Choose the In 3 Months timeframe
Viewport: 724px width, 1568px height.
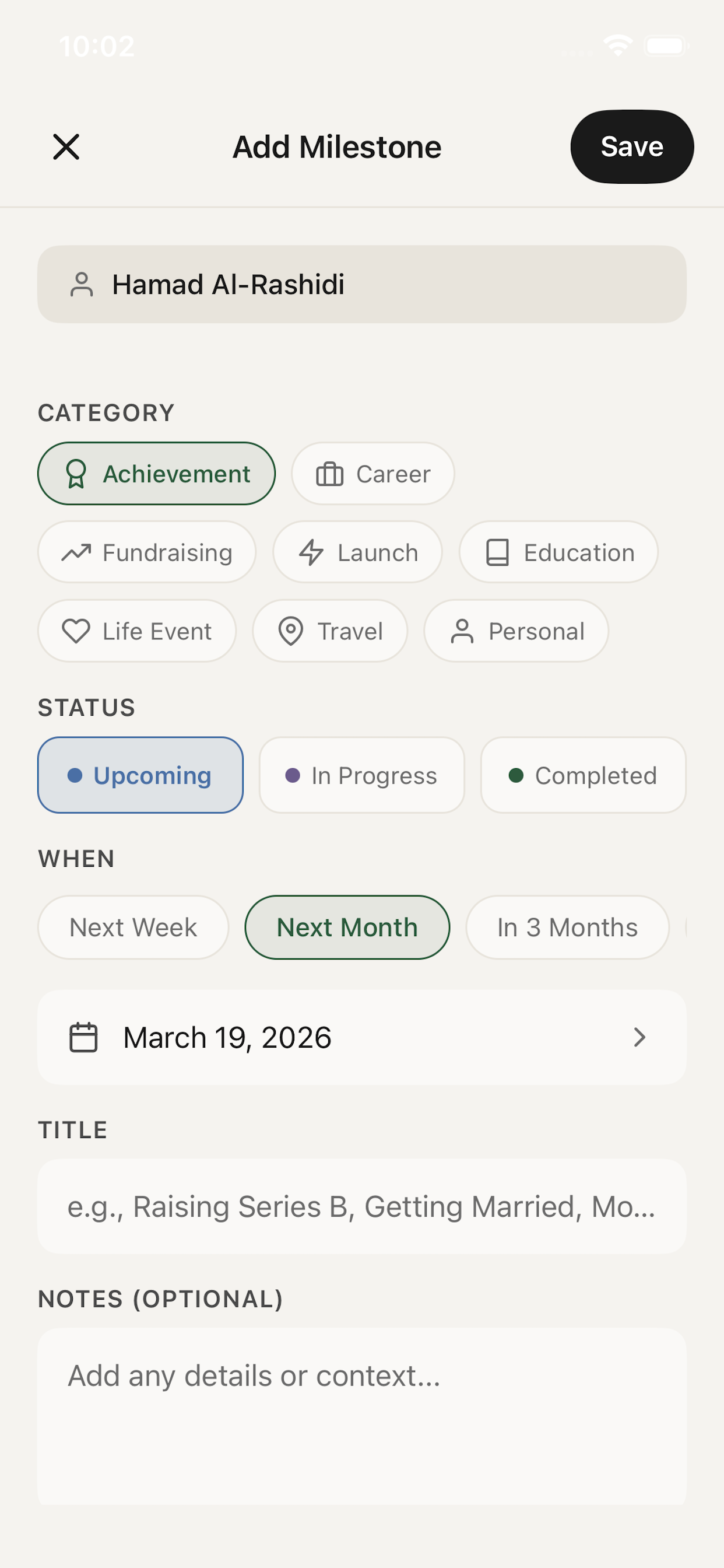[x=567, y=927]
